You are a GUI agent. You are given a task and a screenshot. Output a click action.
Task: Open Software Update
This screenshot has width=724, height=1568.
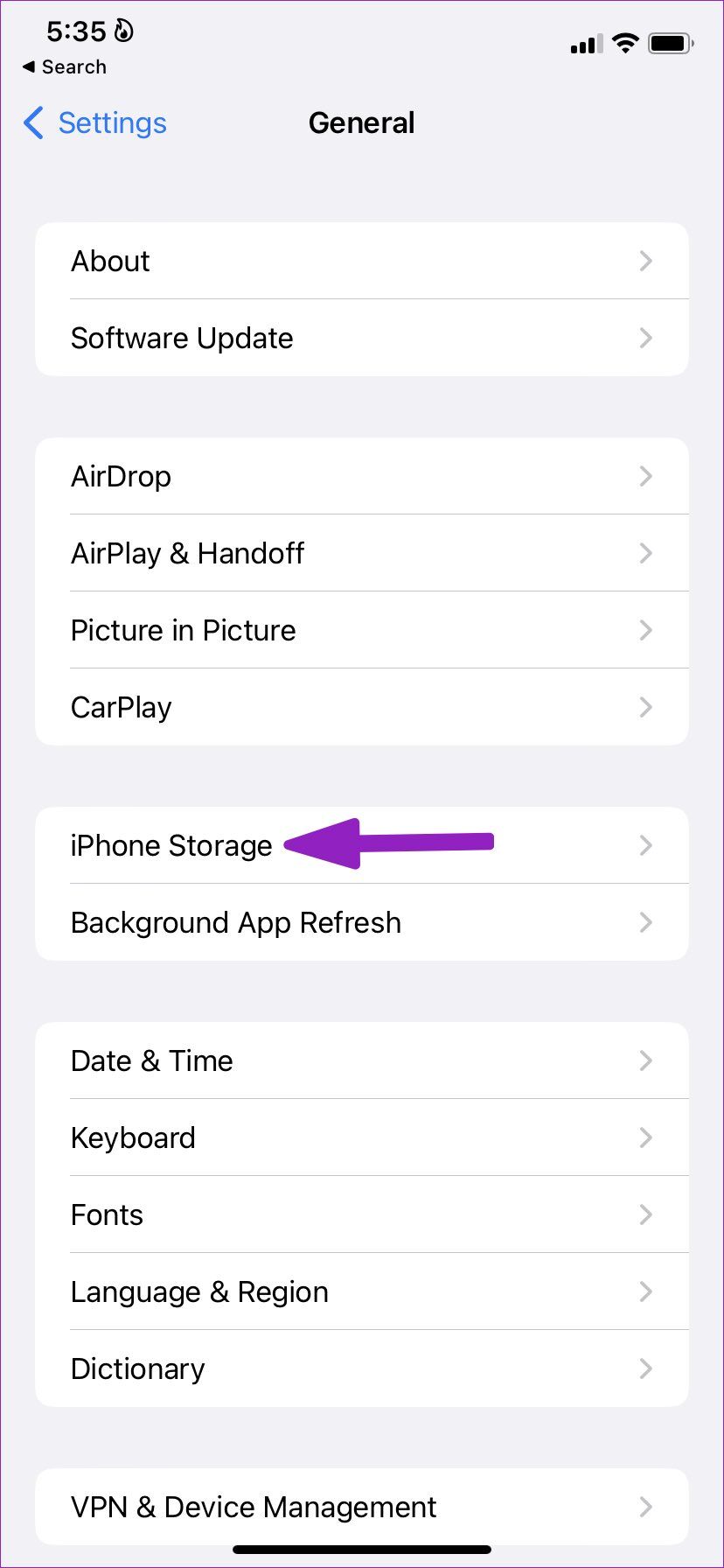point(361,338)
